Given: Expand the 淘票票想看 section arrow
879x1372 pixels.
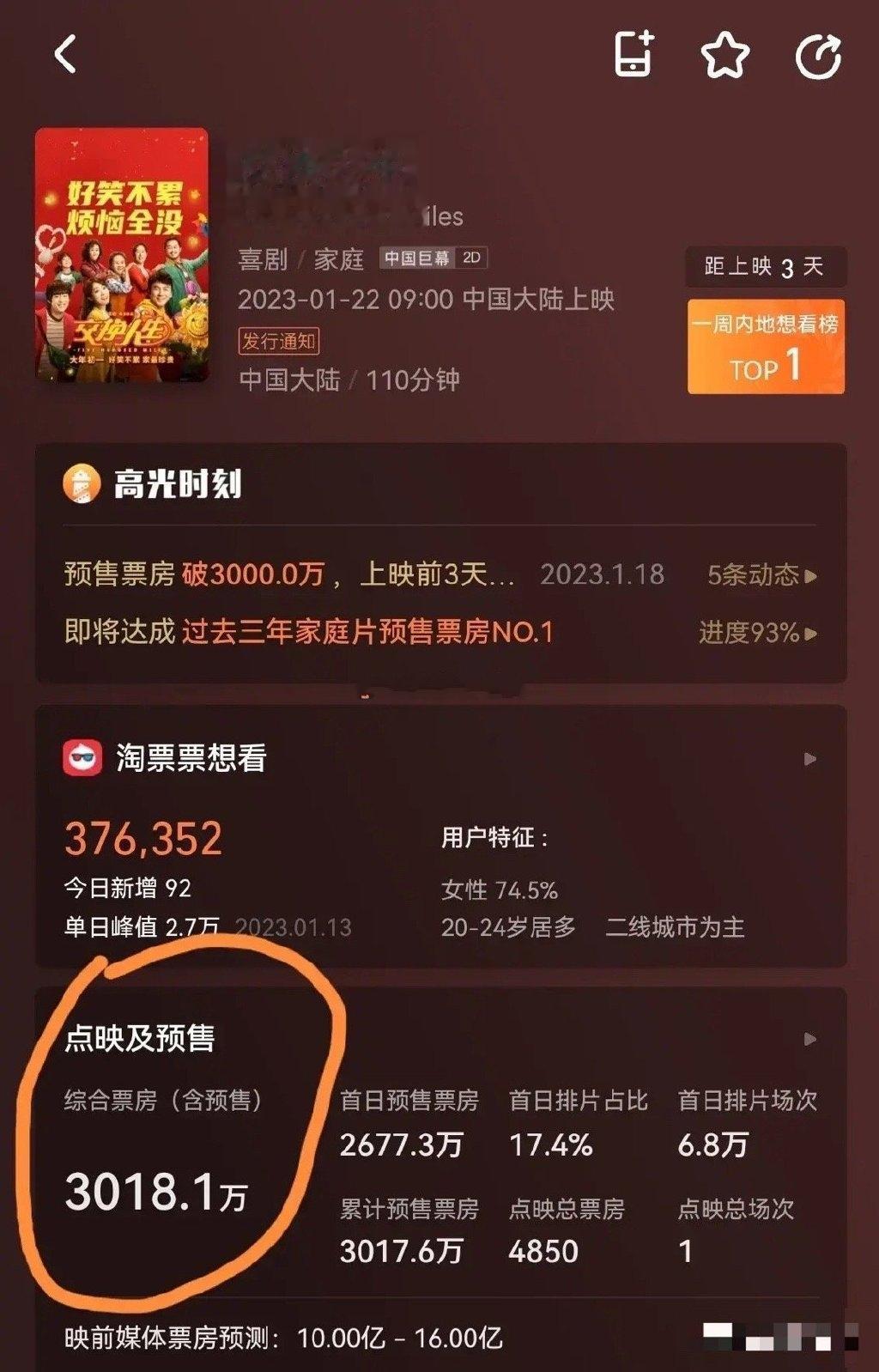Looking at the screenshot, I should click(x=809, y=759).
